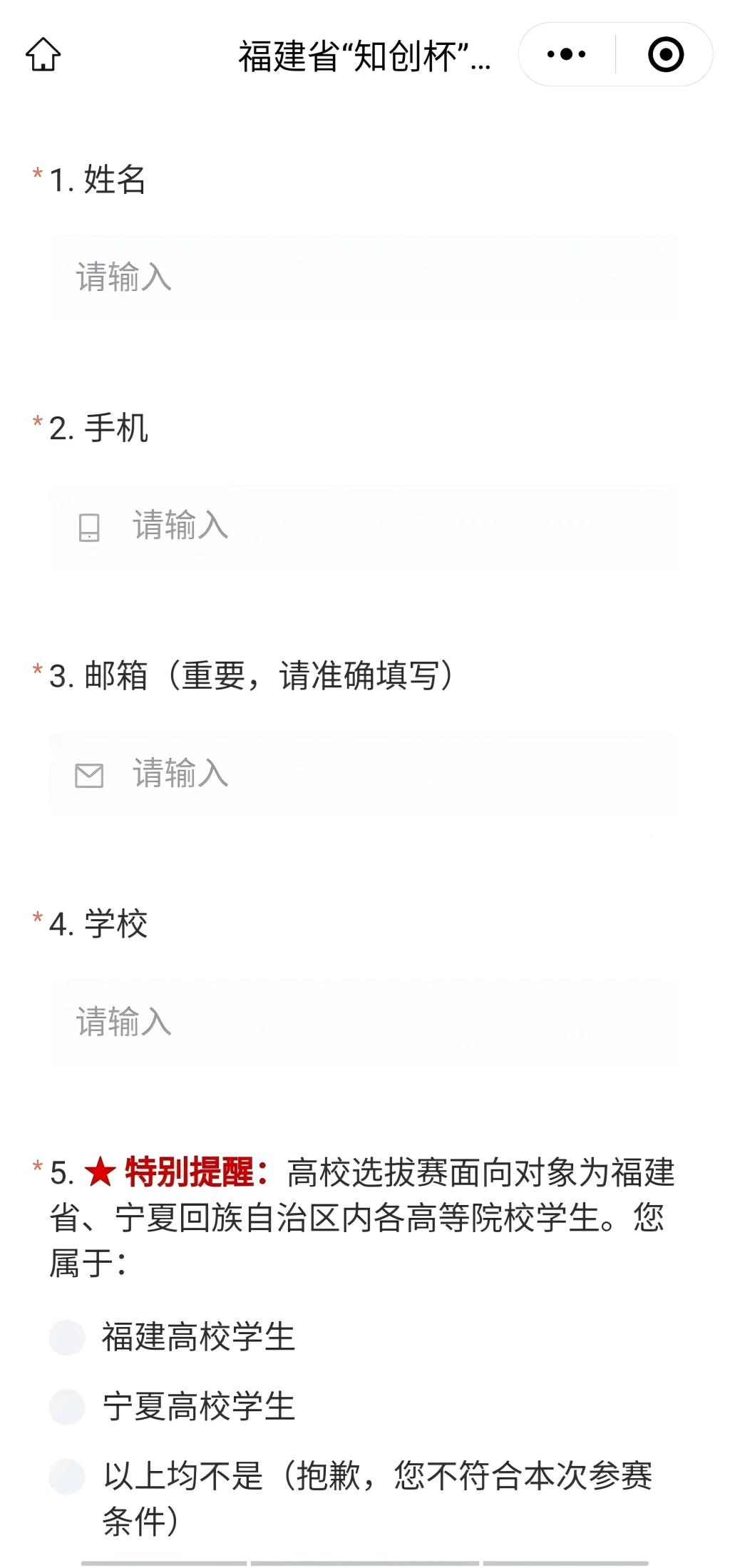This screenshot has height=1568, width=730.
Task: Enter the 邮箱 email field
Action: tap(365, 774)
